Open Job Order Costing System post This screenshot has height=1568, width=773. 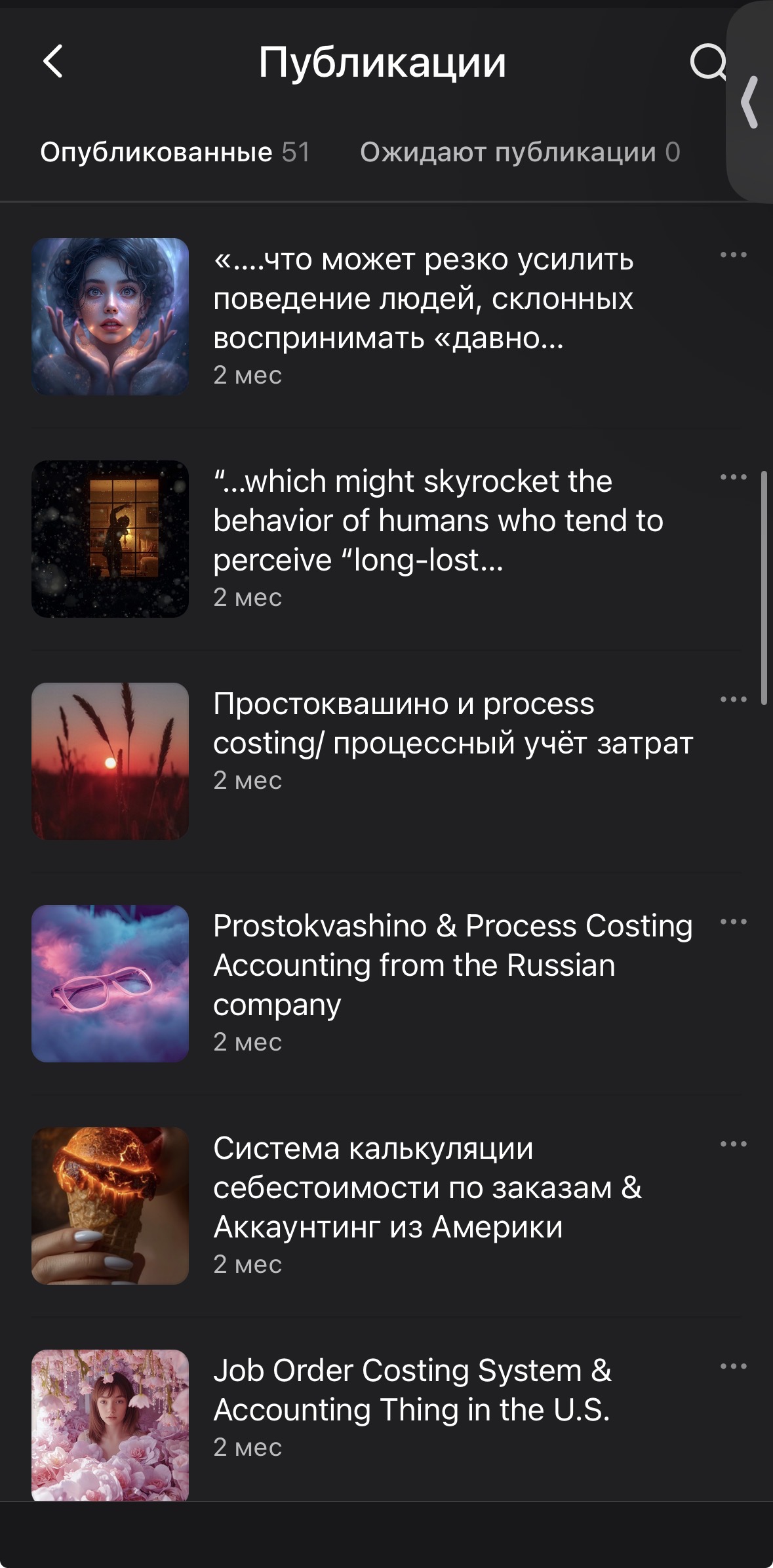412,1390
